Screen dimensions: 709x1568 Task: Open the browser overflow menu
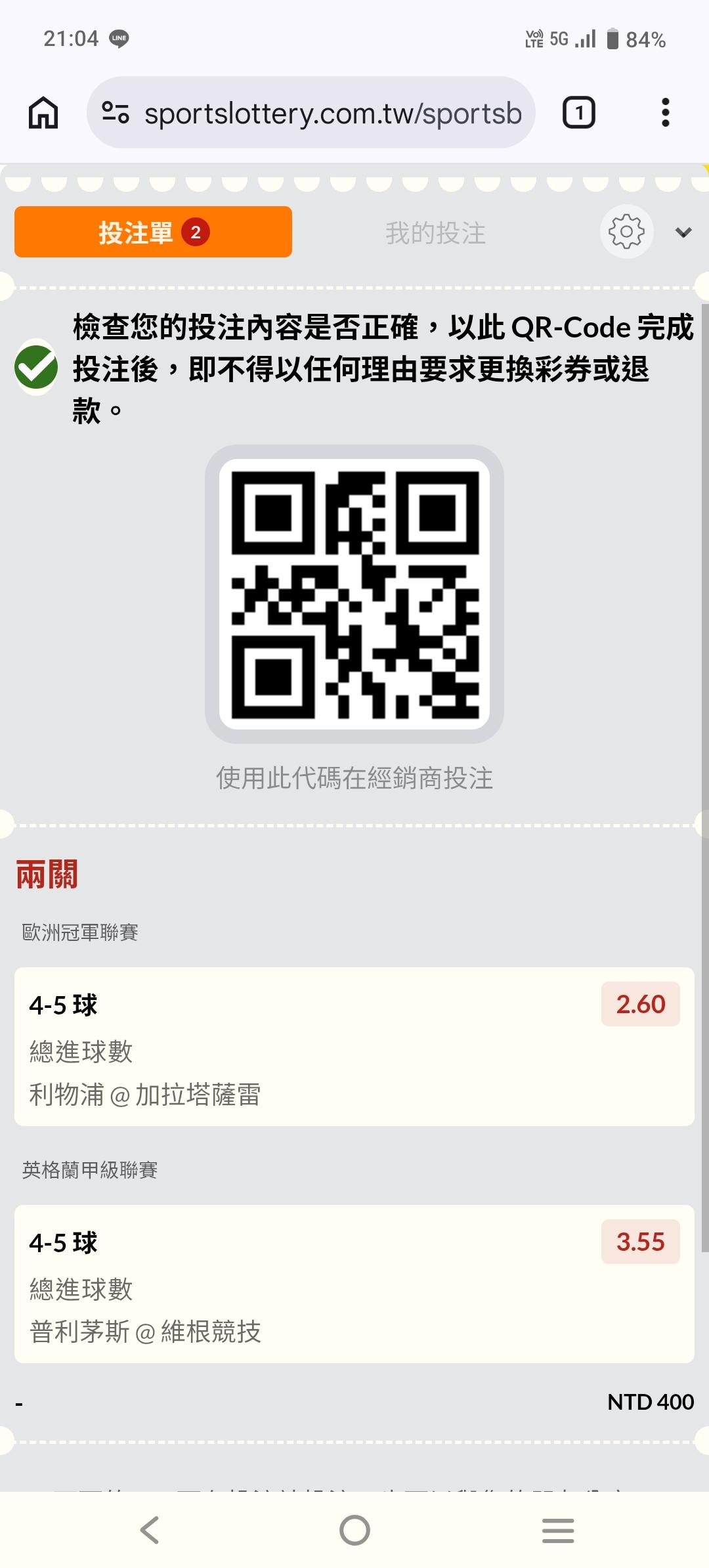click(666, 113)
